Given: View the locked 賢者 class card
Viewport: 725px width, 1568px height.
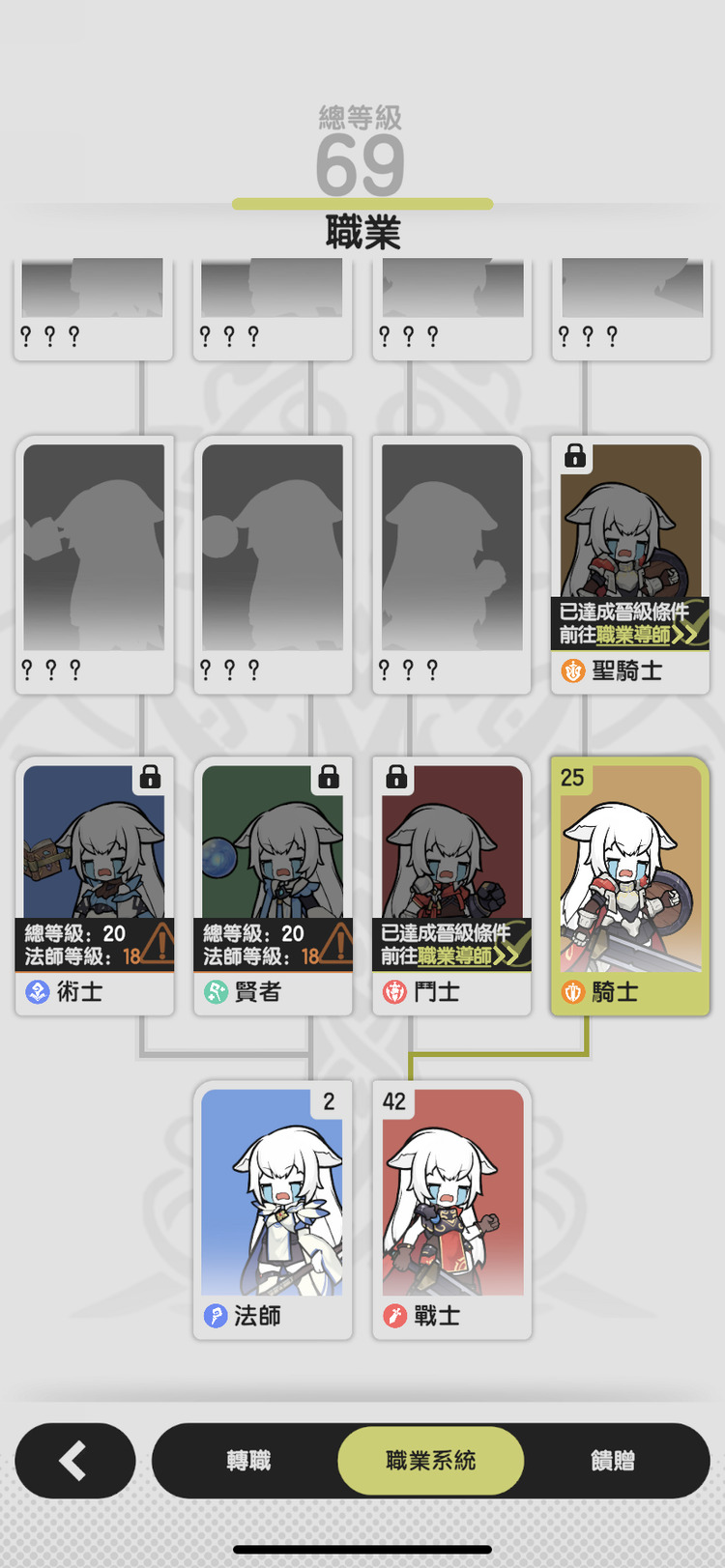Looking at the screenshot, I should pos(273,884).
